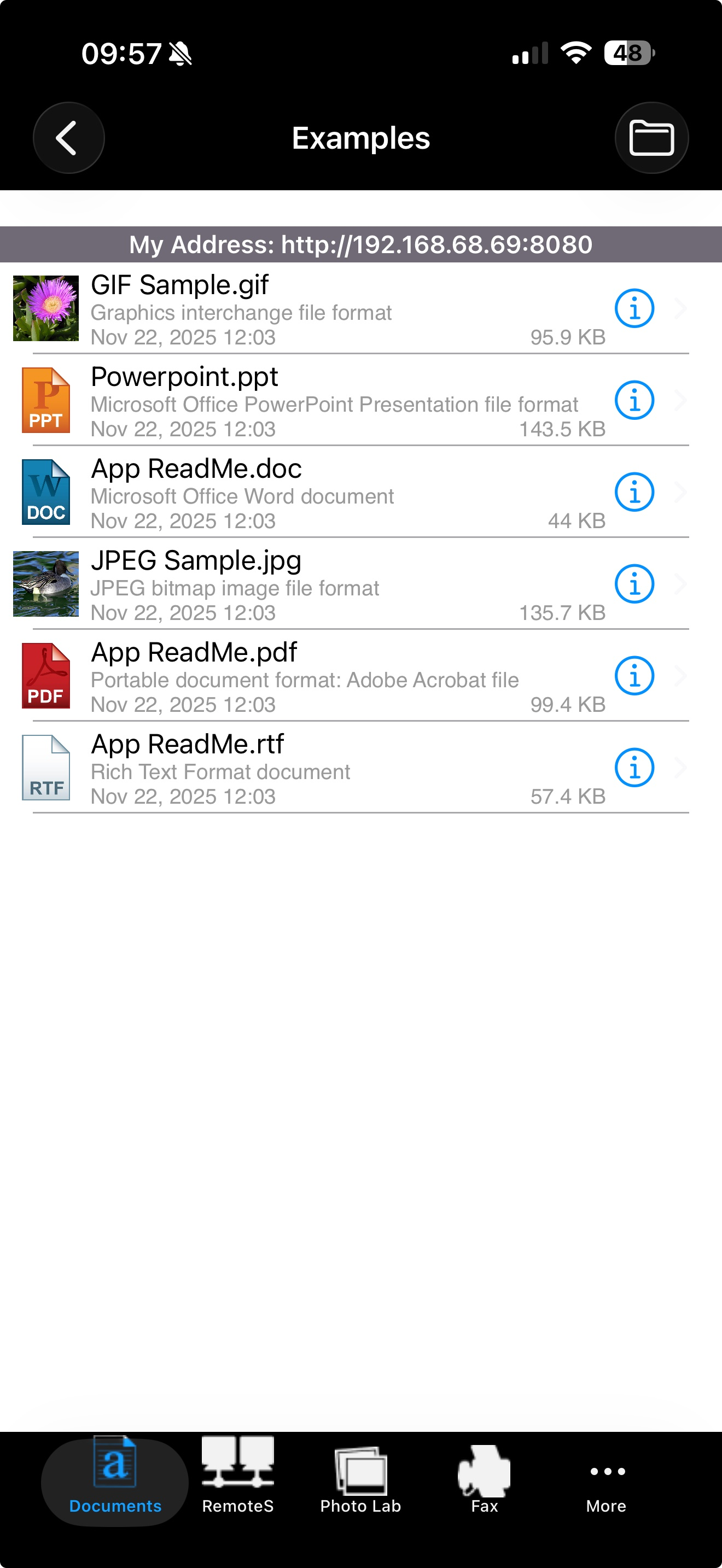The width and height of the screenshot is (722, 1568).
Task: Expand the chevron on the Powerpoint.ppt row
Action: (680, 400)
